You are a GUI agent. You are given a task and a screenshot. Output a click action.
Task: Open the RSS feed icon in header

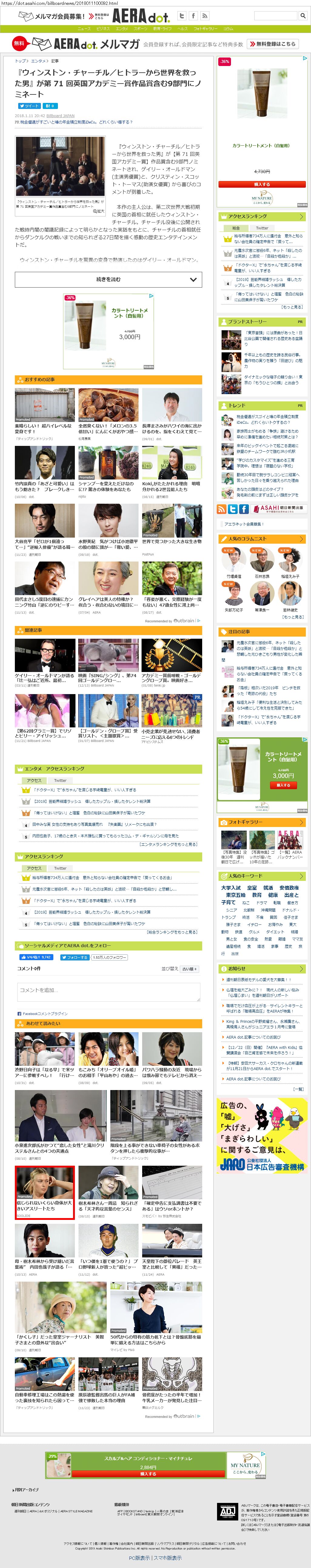click(x=204, y=16)
